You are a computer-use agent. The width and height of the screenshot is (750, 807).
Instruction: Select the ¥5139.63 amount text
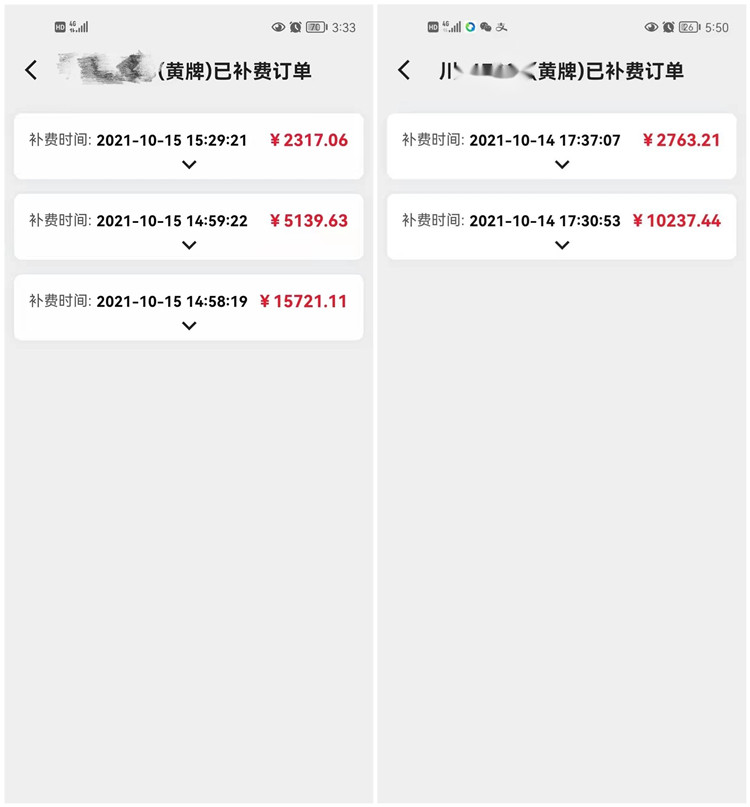[309, 221]
